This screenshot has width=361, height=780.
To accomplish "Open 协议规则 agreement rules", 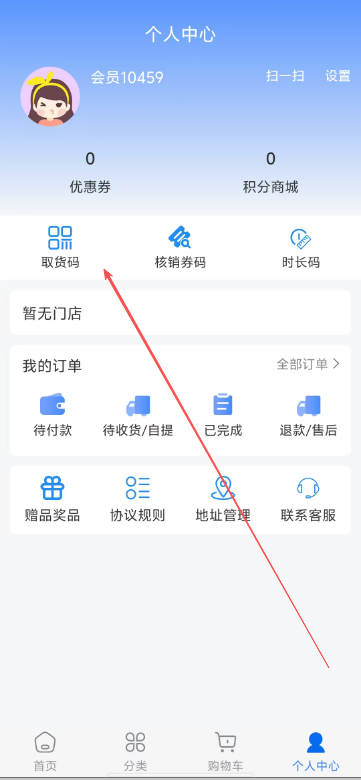I will point(138,499).
